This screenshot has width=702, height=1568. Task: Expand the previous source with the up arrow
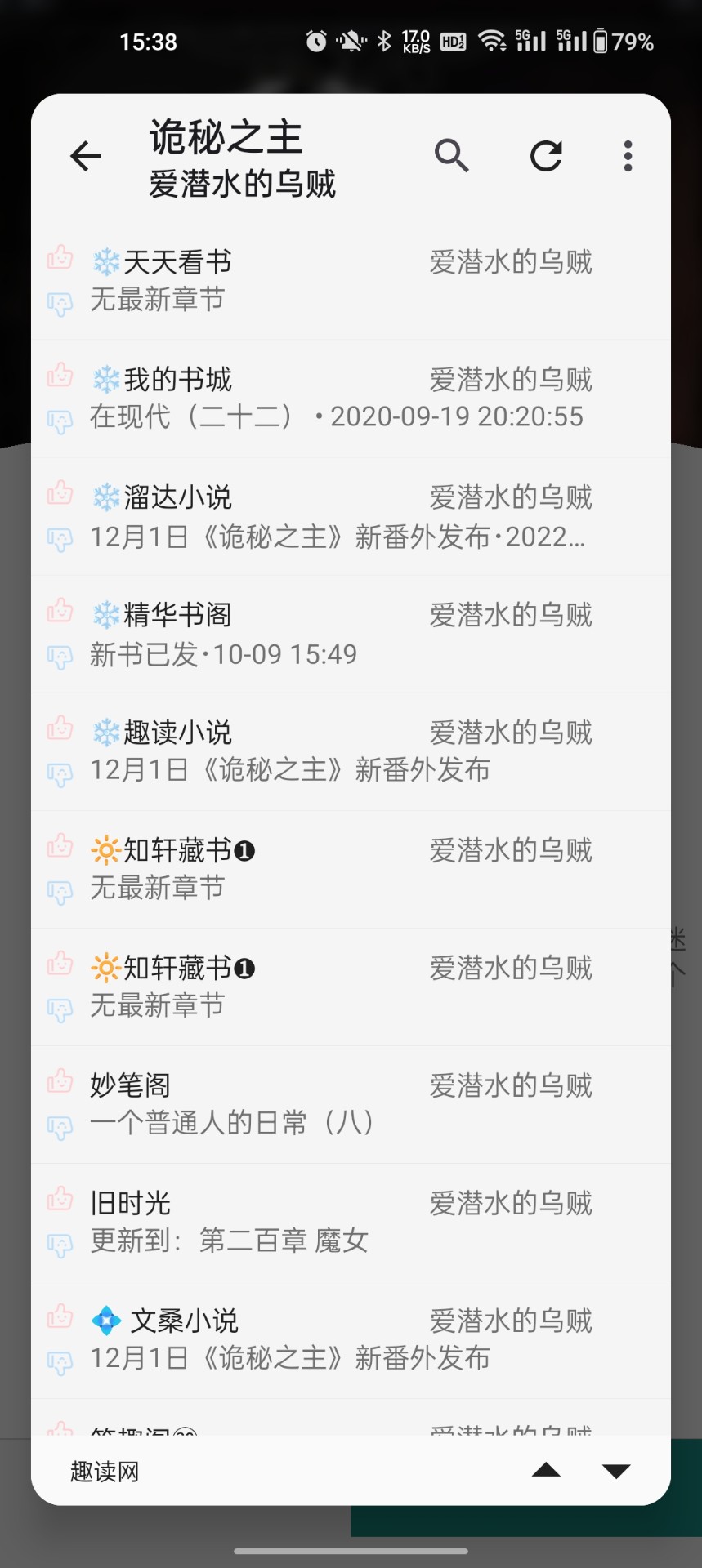point(548,1470)
